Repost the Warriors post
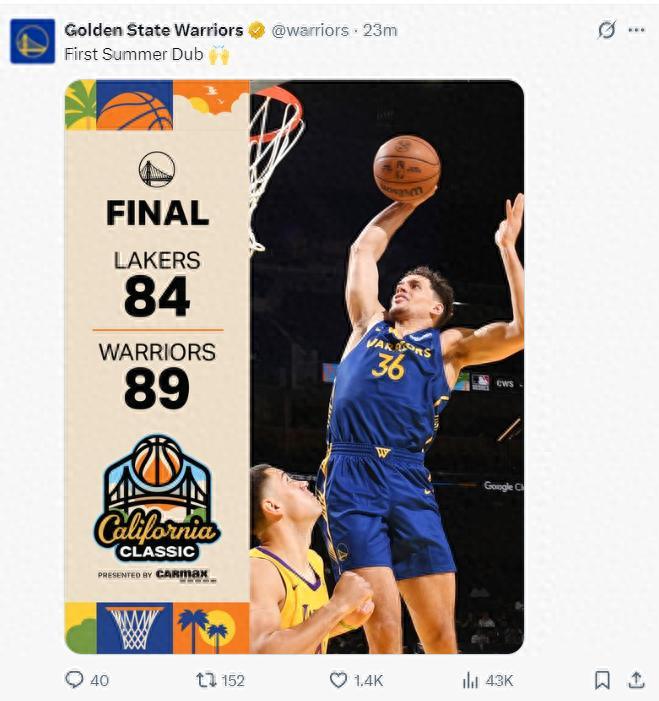This screenshot has width=659, height=701. click(x=207, y=680)
